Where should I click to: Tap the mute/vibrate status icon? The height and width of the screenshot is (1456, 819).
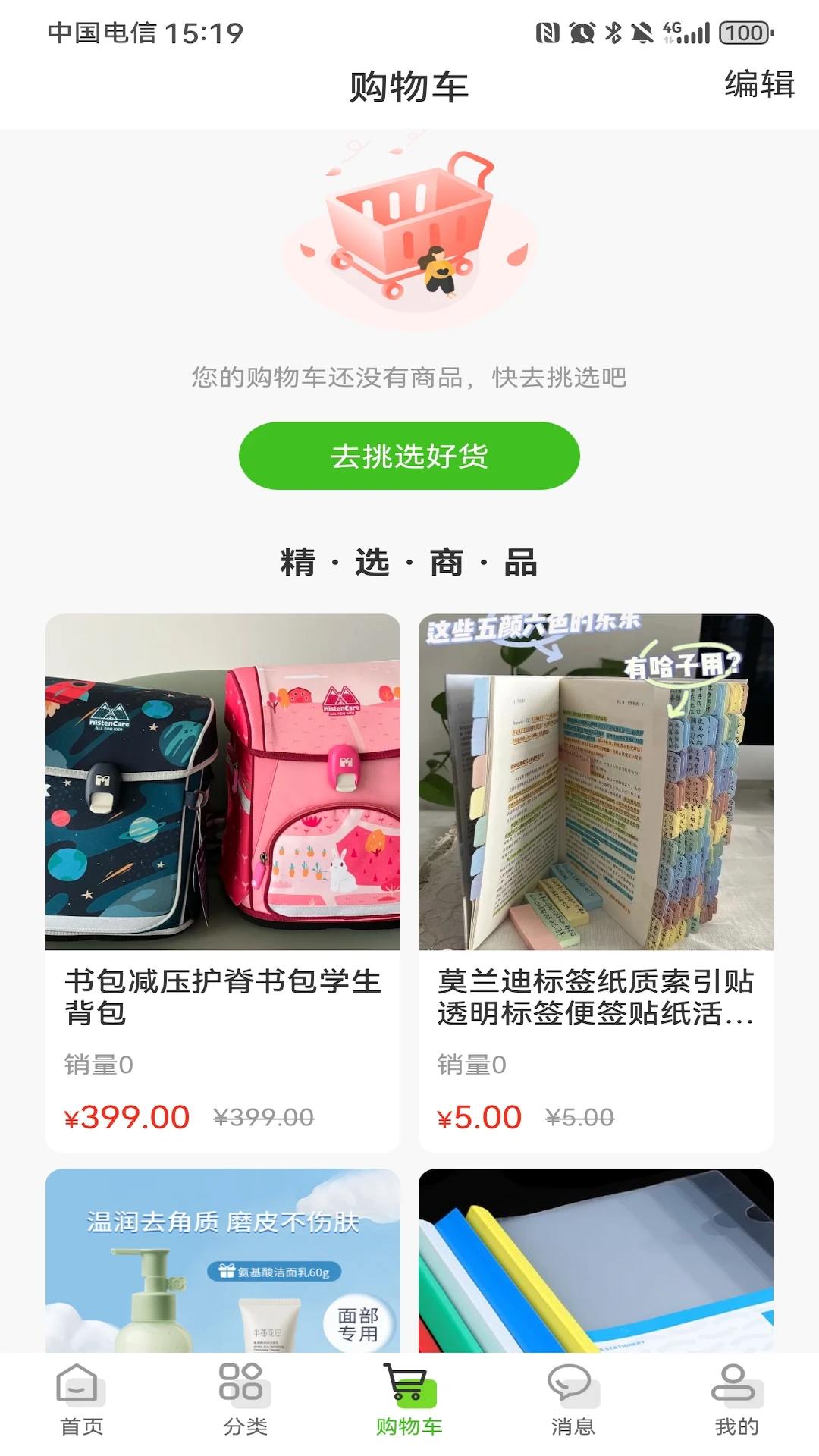642,32
